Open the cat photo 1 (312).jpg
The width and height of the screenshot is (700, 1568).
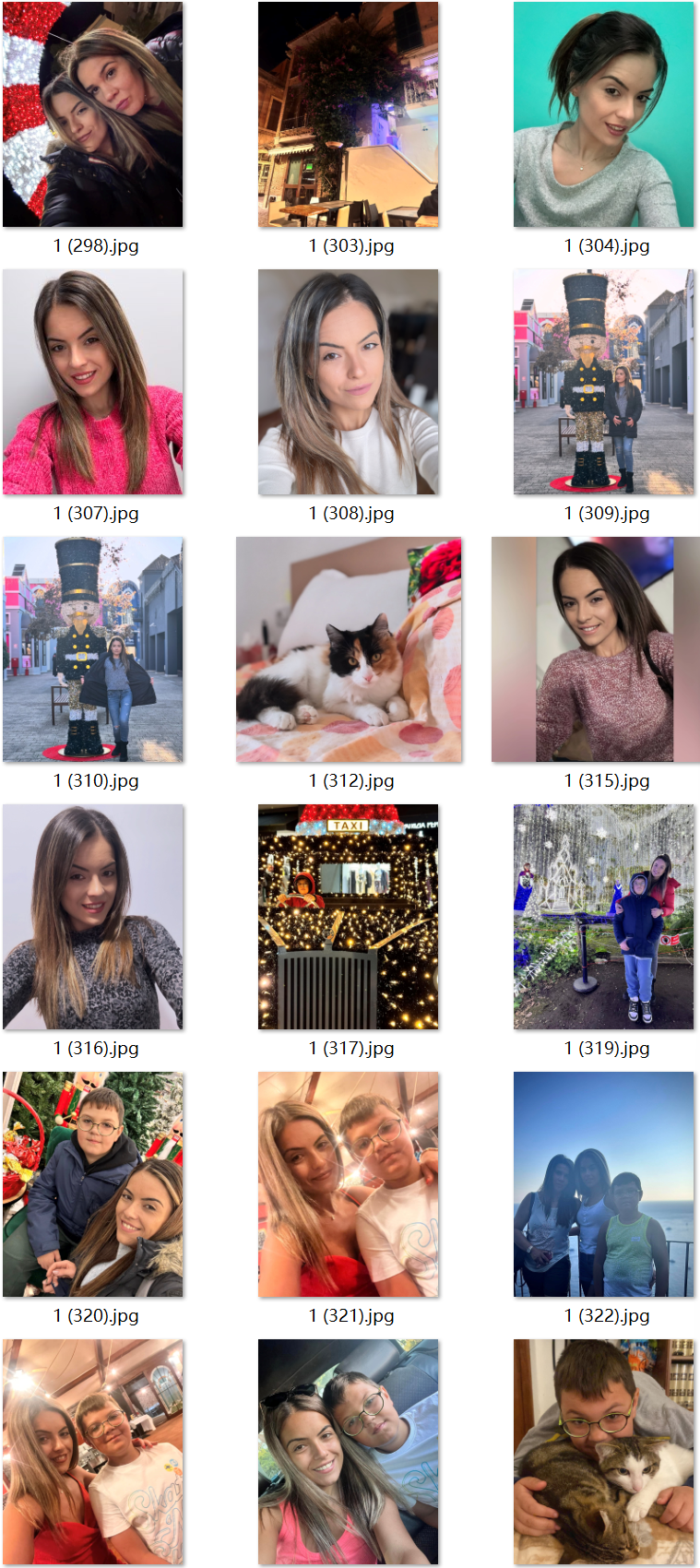pyautogui.click(x=349, y=649)
